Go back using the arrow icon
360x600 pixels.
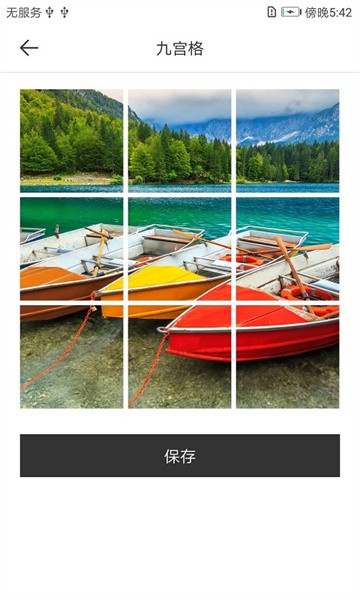[29, 48]
